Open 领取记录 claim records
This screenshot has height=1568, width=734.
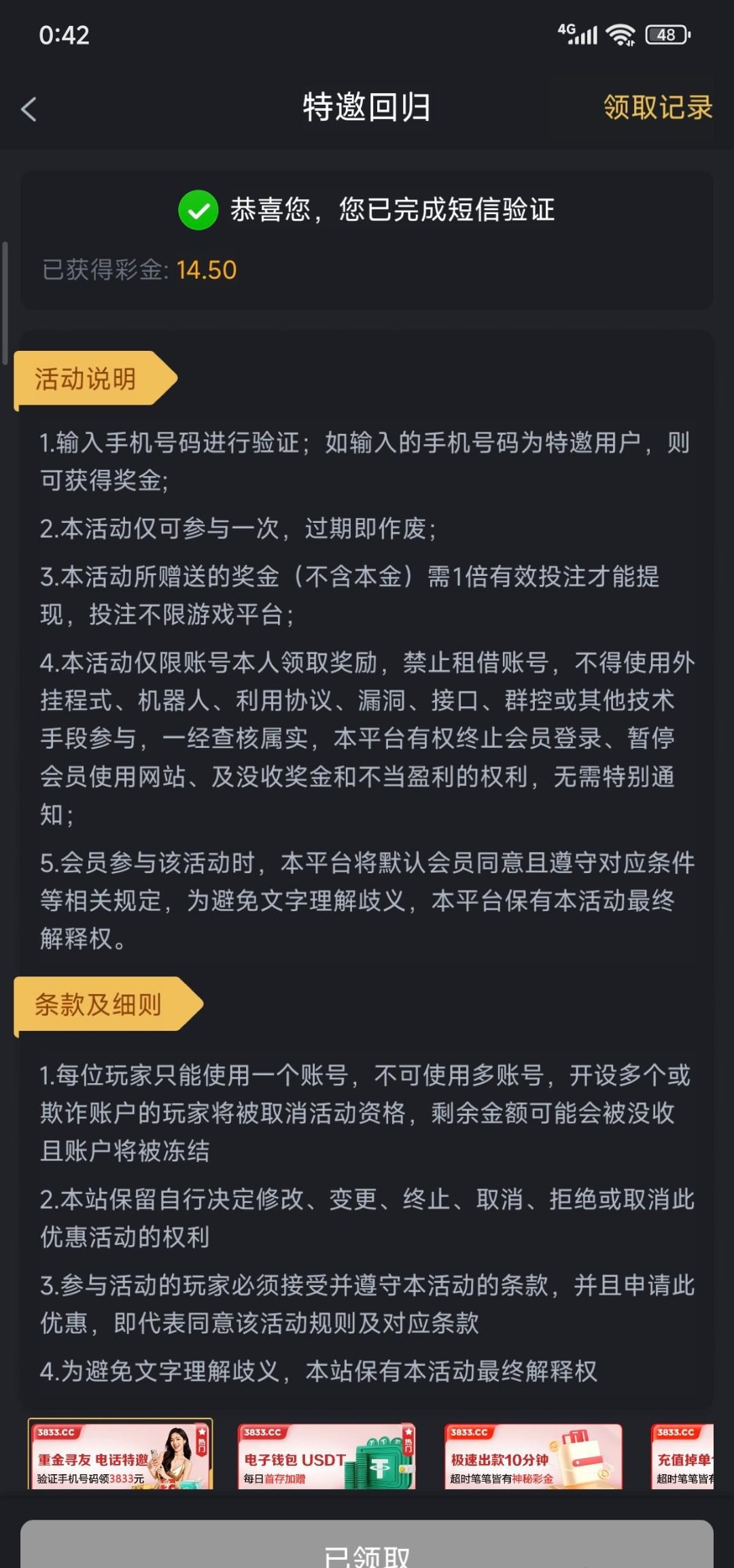coord(657,107)
